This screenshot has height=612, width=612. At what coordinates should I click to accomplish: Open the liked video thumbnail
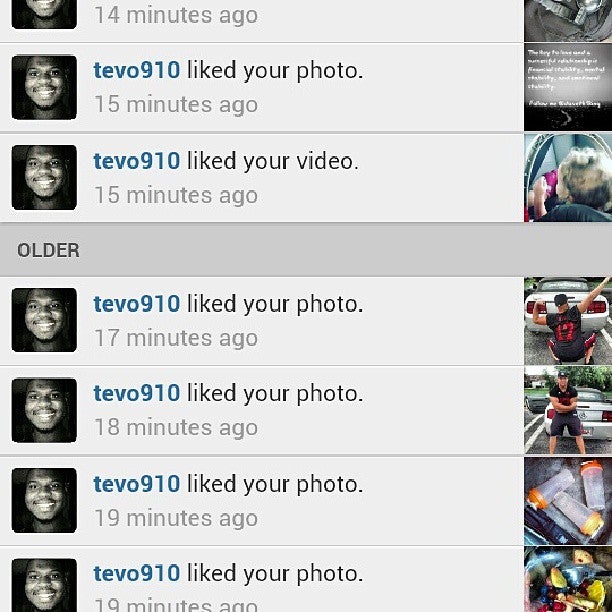(x=567, y=177)
